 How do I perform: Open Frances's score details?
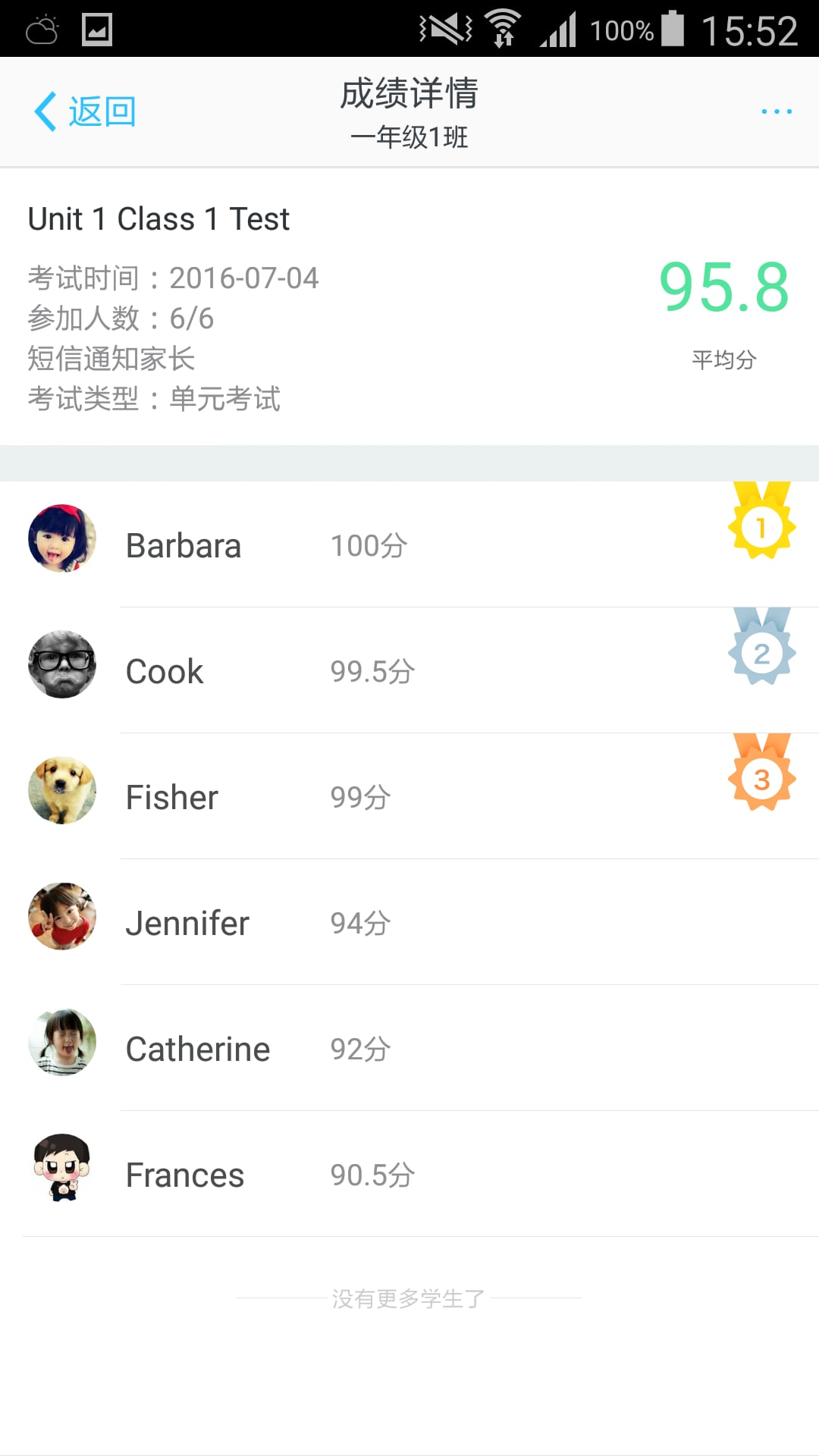(x=409, y=1174)
